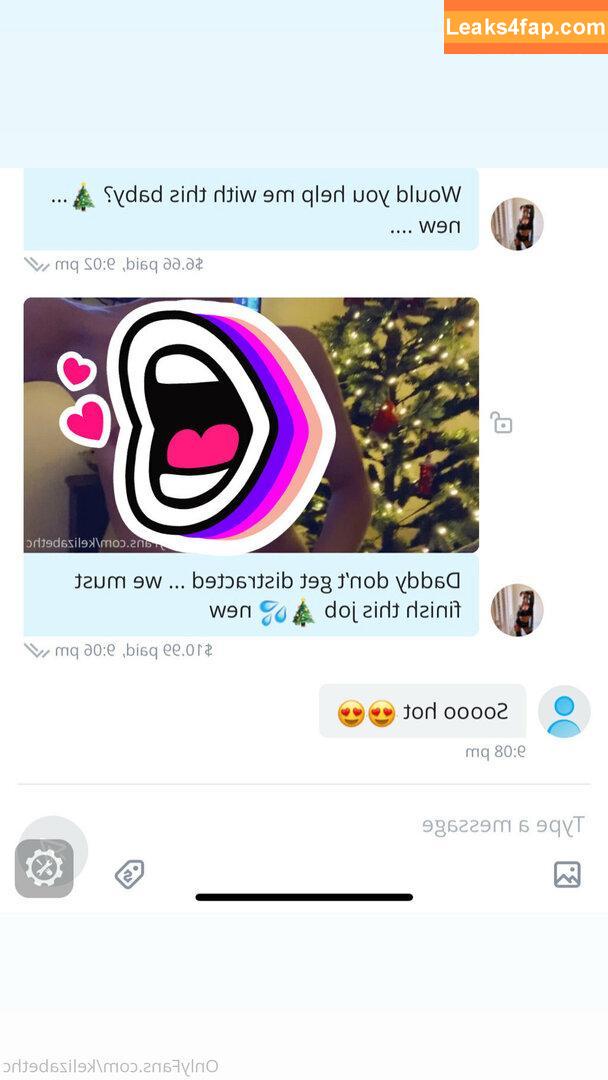Open sender avatar next to 'Would you help' message
608x1080 pixels.
pos(517,224)
